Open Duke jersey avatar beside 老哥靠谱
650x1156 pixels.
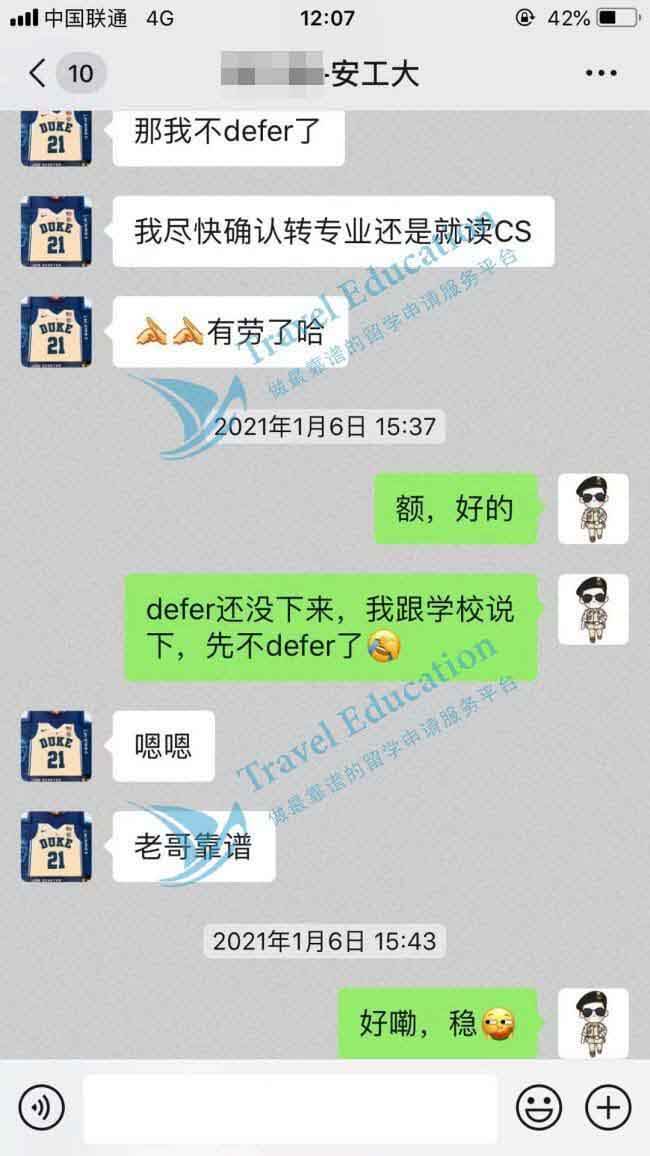pos(56,847)
